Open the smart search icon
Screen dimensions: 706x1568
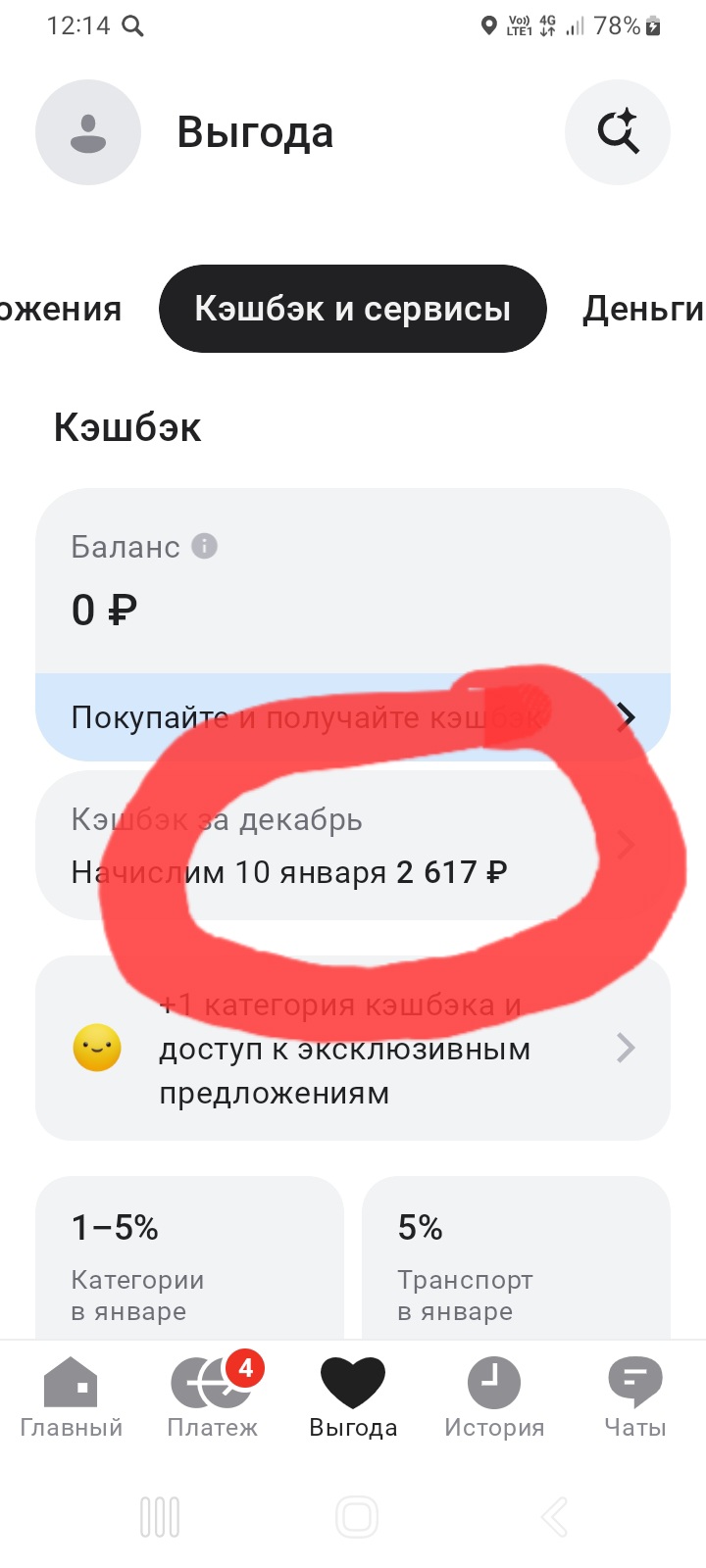618,132
